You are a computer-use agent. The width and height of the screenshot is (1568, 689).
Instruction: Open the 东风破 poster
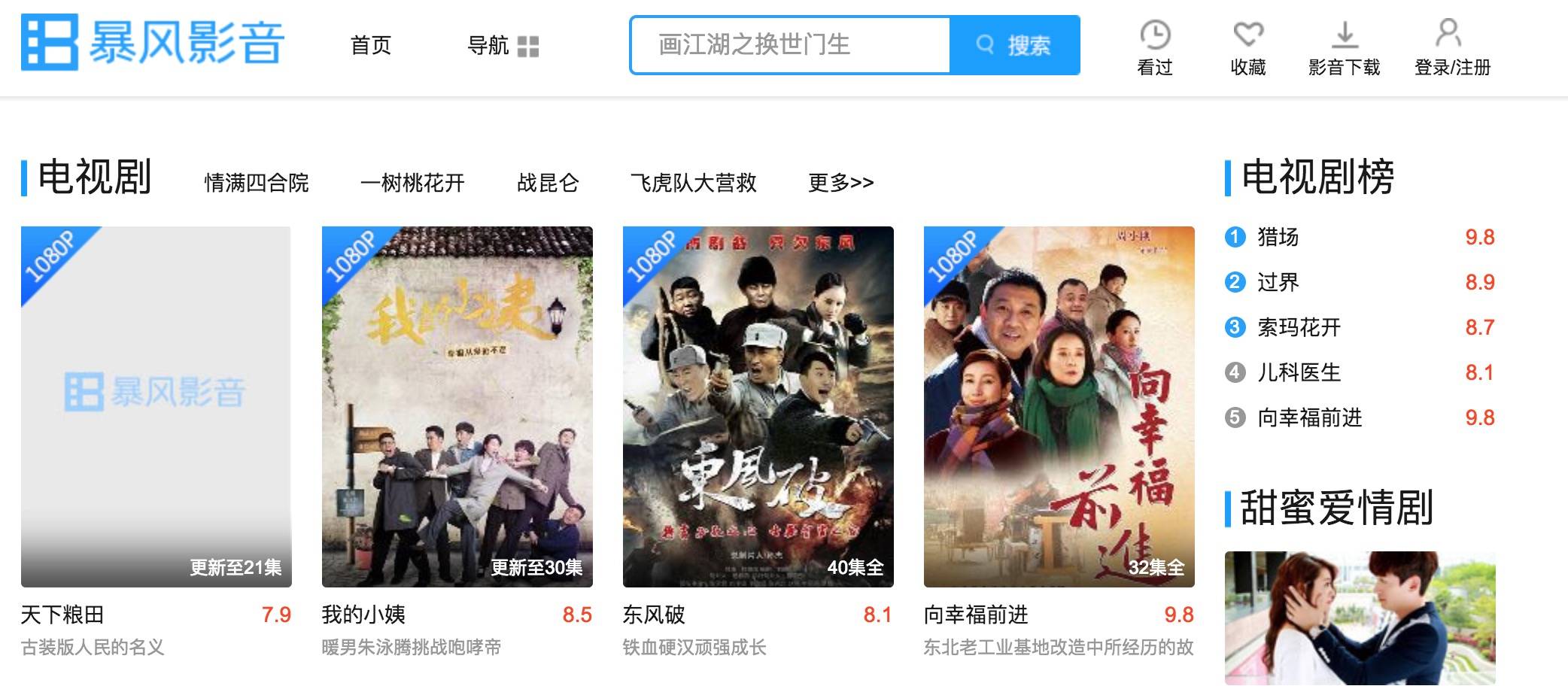coord(758,406)
